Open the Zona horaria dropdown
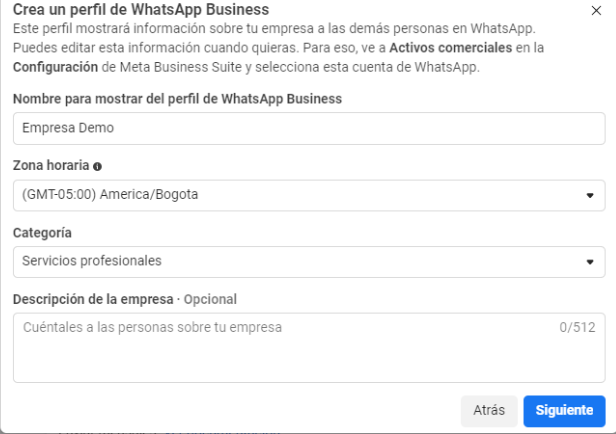Screen dimensions: 616x434 [308, 195]
